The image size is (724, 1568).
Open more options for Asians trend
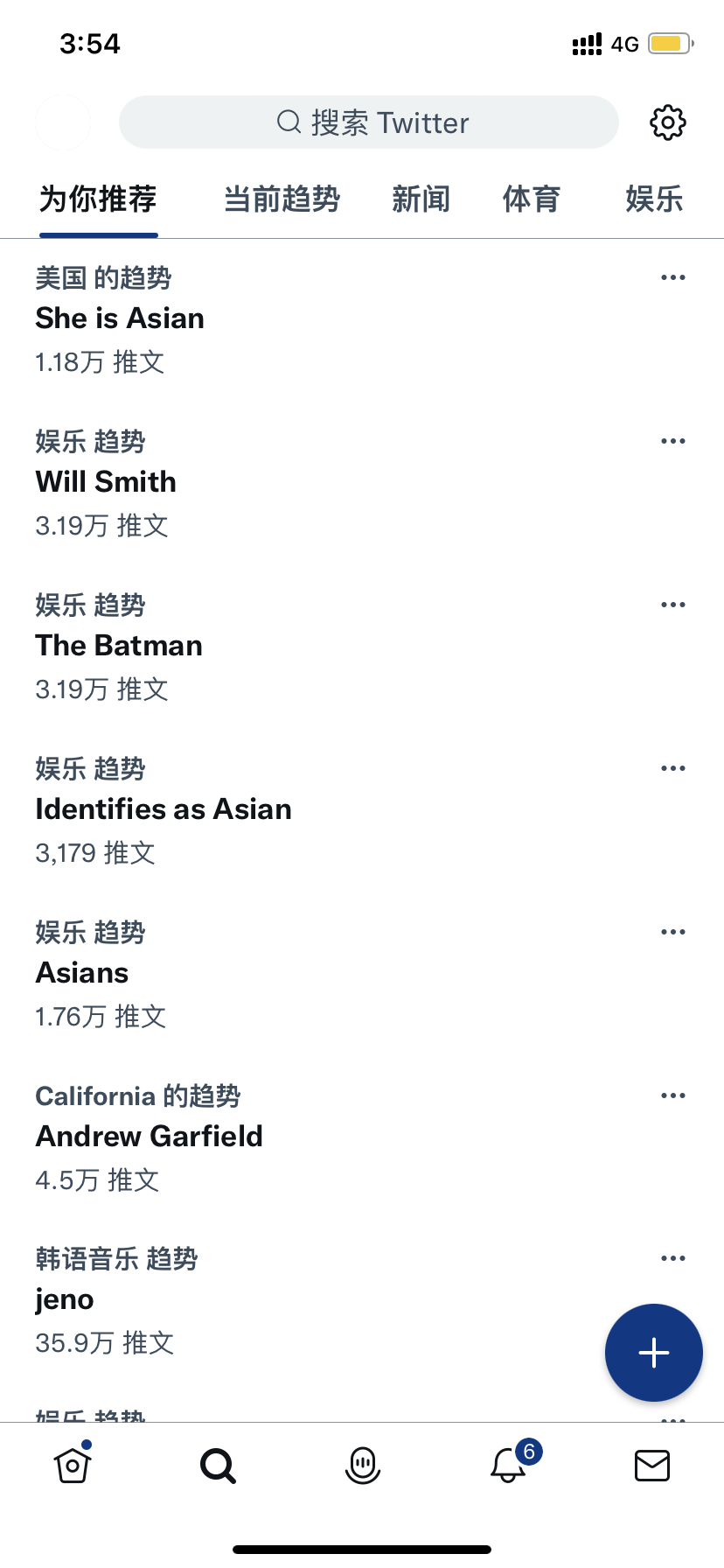[672, 932]
